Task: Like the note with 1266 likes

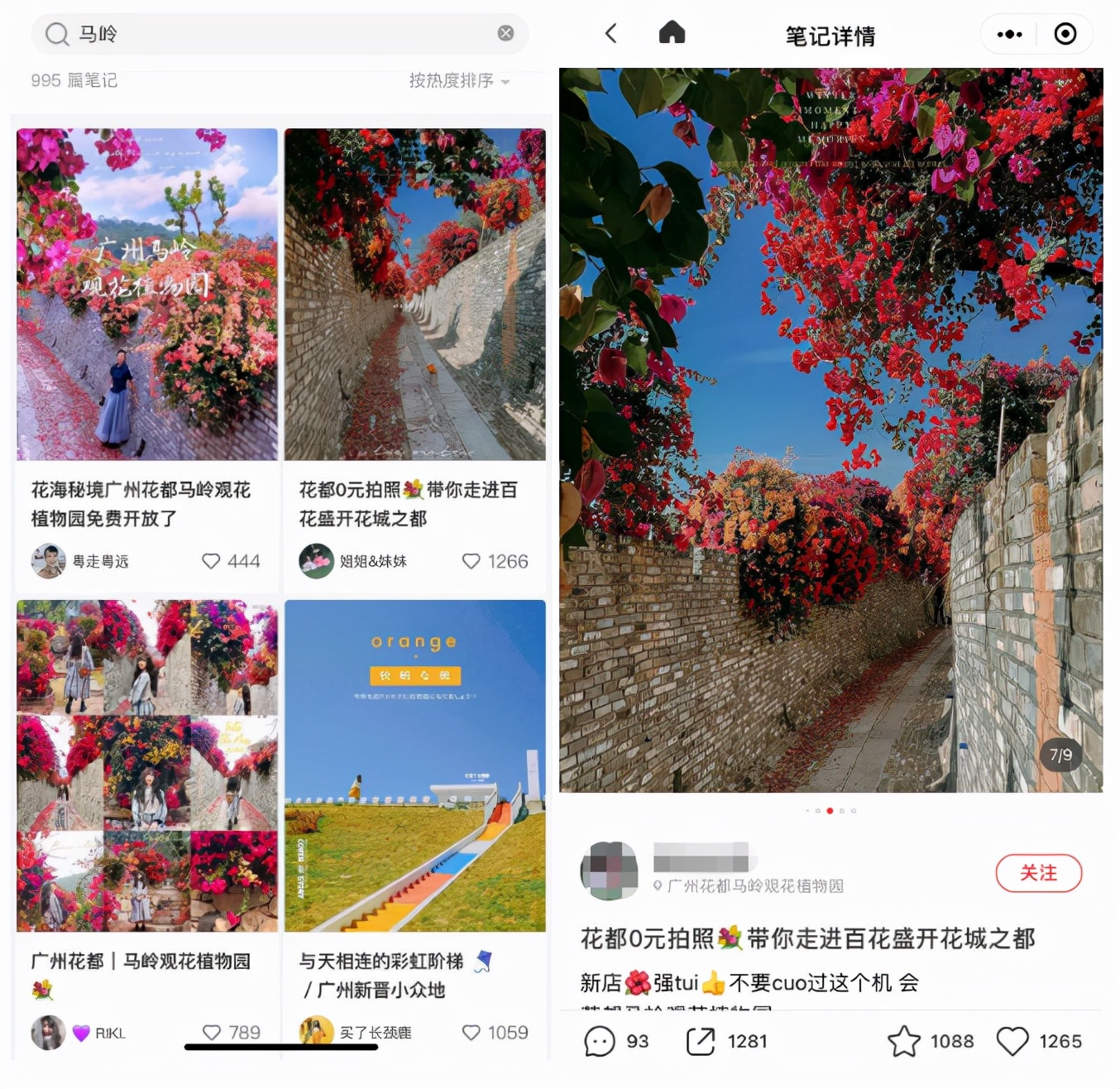Action: [471, 561]
